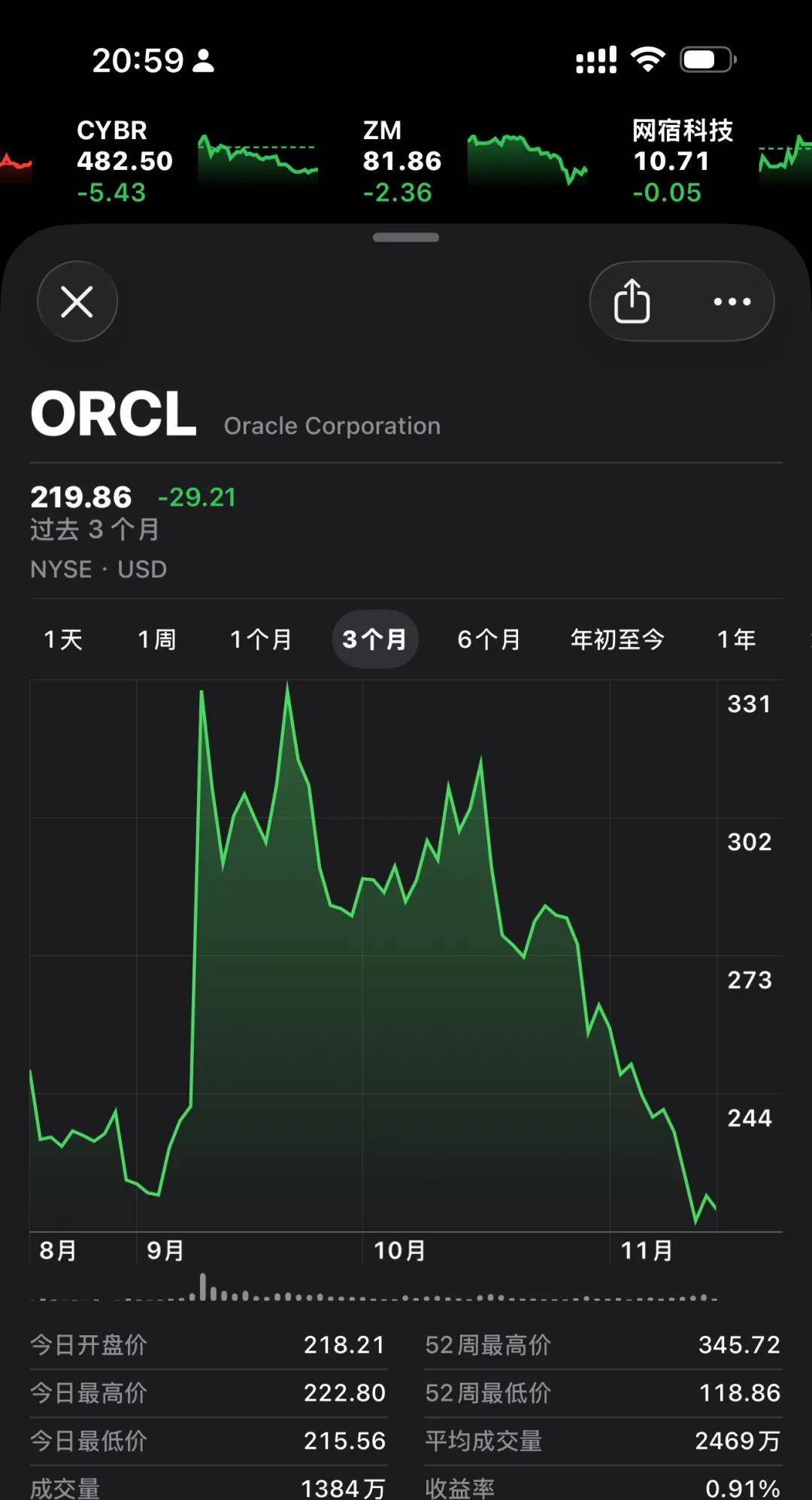
Task: Switch to the 1天 chart range
Action: click(62, 639)
